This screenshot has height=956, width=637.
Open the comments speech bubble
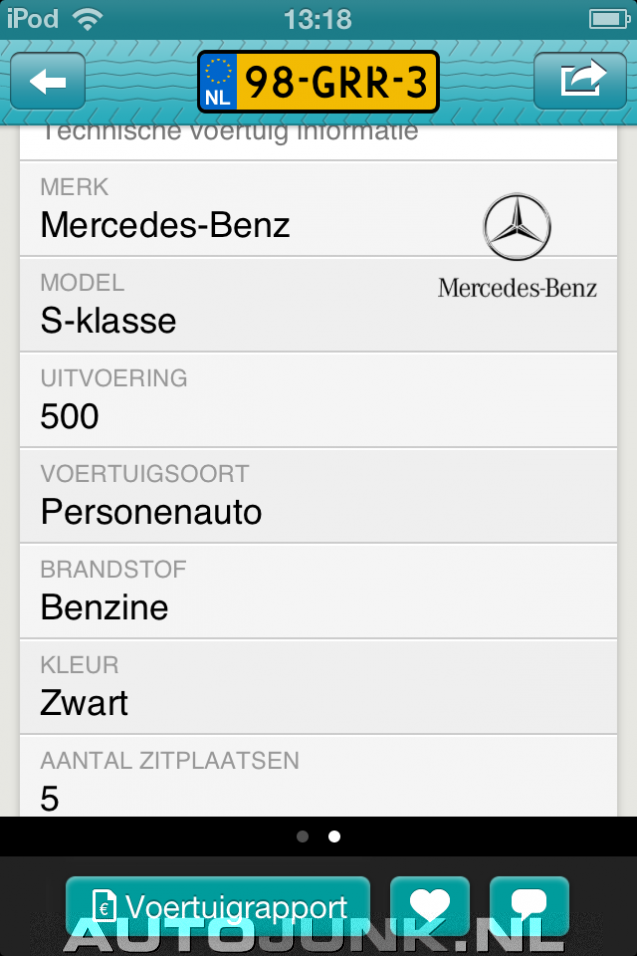[x=529, y=906]
